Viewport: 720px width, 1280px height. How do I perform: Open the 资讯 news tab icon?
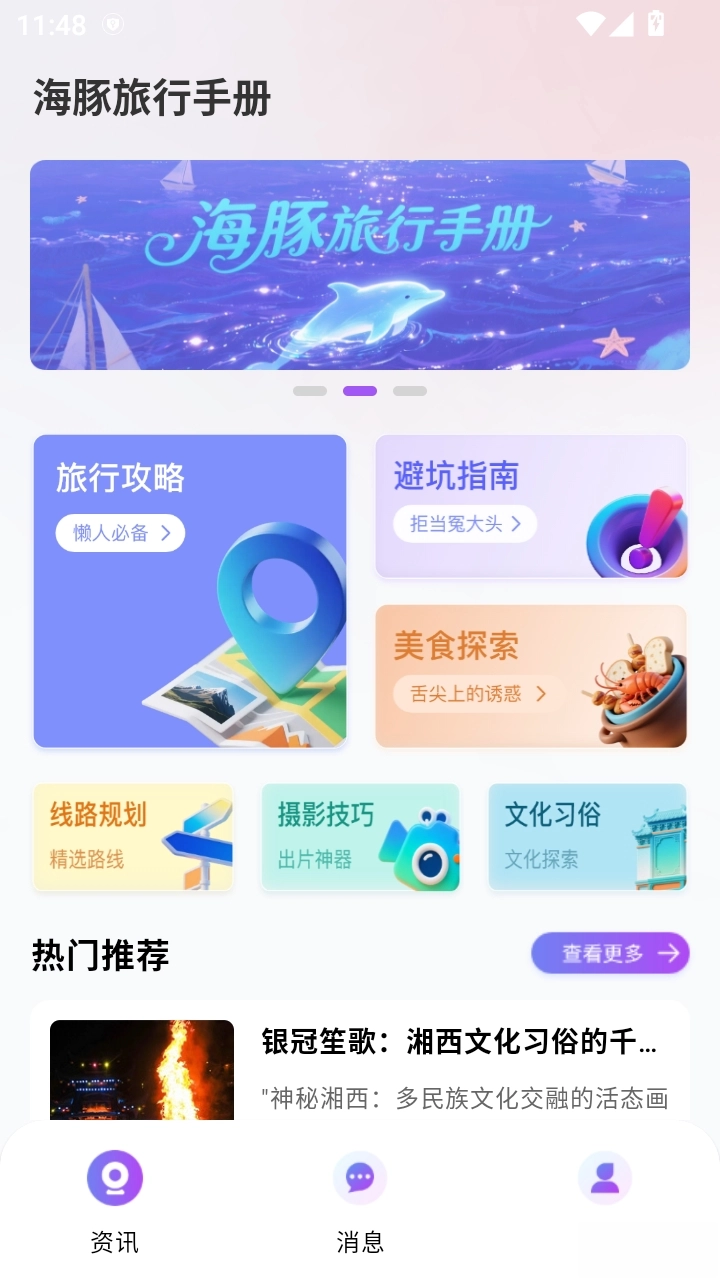click(113, 1178)
